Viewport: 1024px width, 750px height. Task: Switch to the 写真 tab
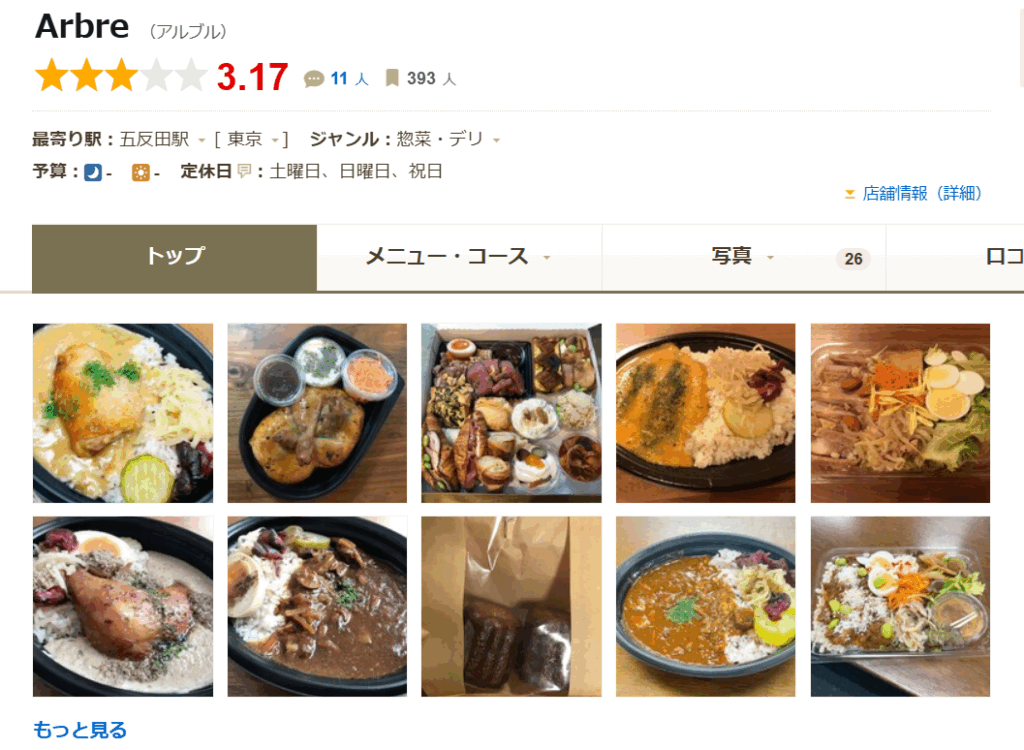742,257
